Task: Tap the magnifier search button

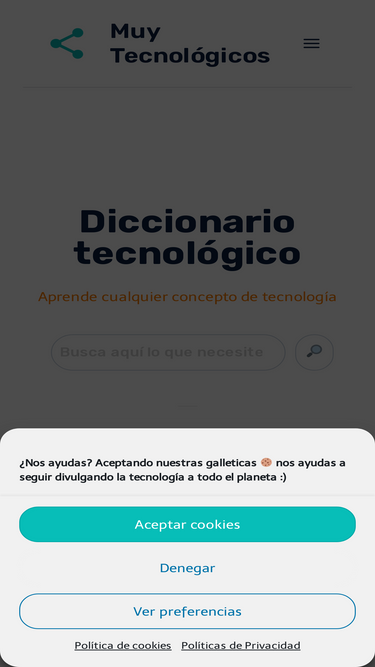Action: (314, 352)
